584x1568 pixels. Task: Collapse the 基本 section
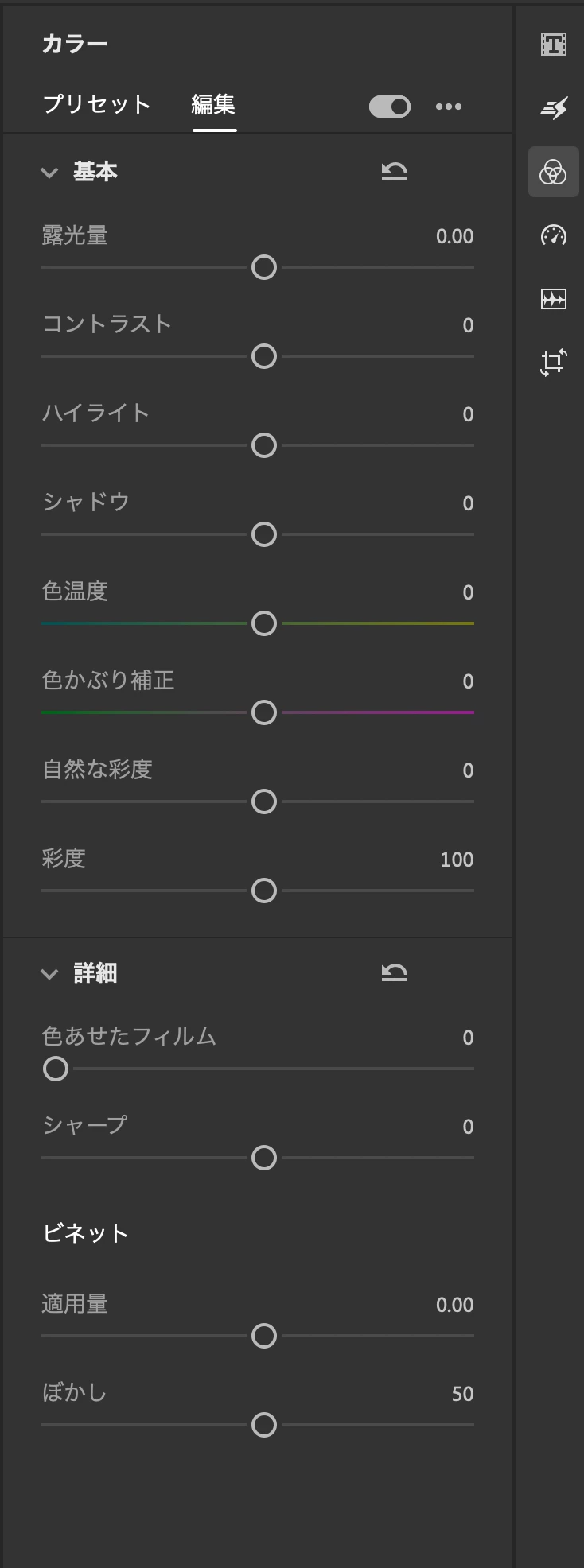pyautogui.click(x=50, y=173)
